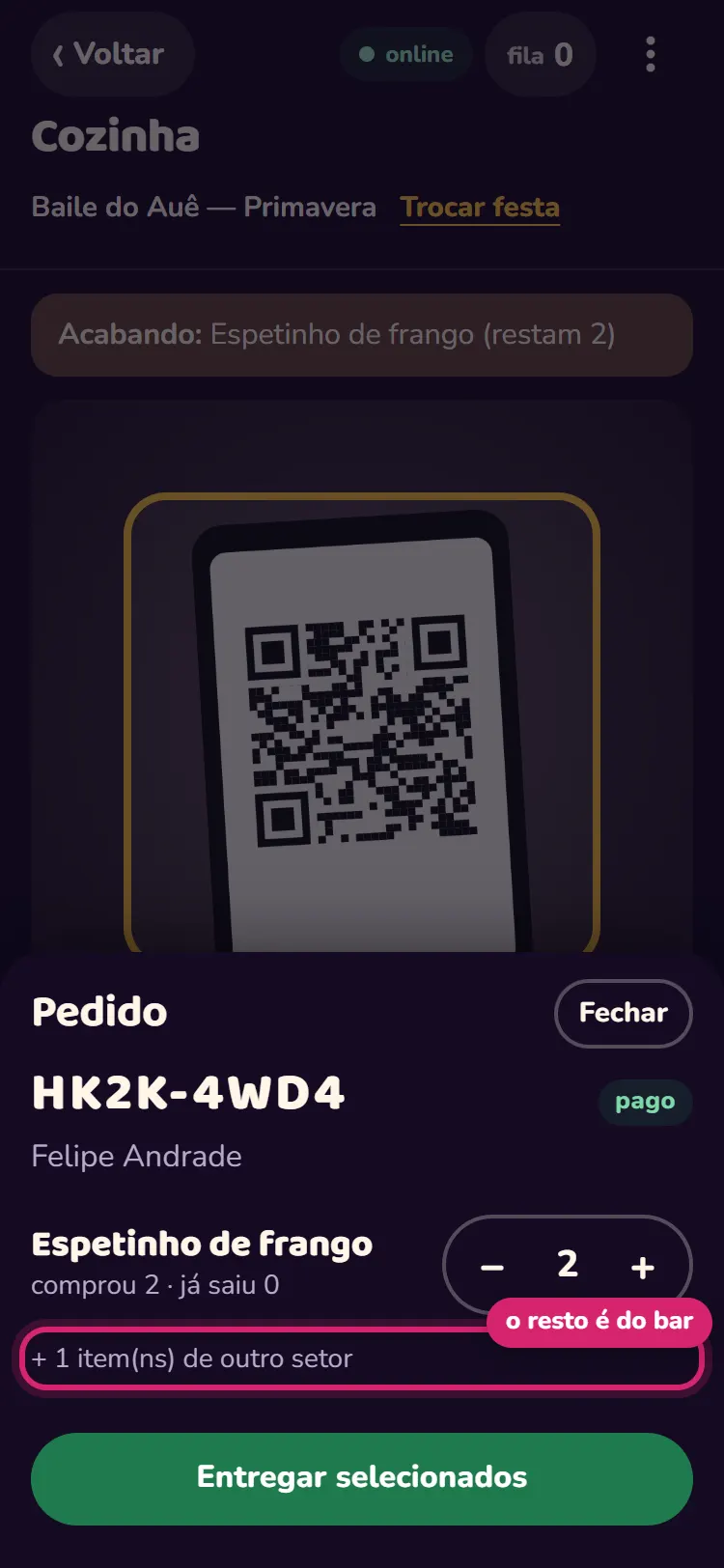Deliver selected items with Entregar selecionados
The image size is (724, 1568).
tap(362, 1478)
